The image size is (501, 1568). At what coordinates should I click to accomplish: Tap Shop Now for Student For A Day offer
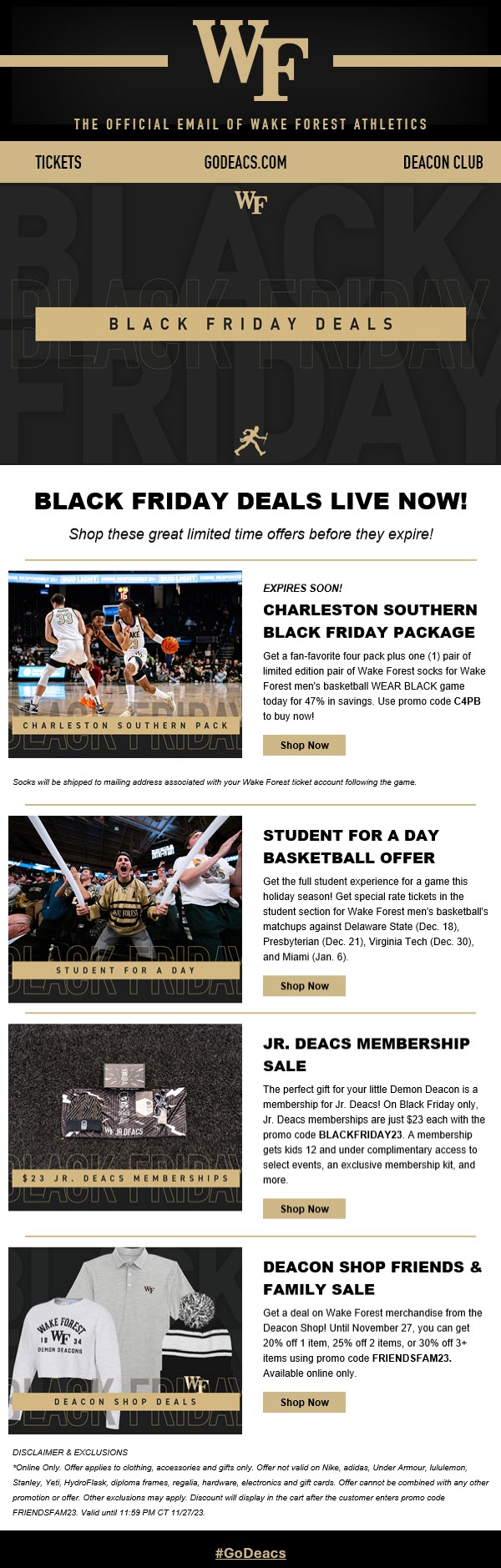304,985
